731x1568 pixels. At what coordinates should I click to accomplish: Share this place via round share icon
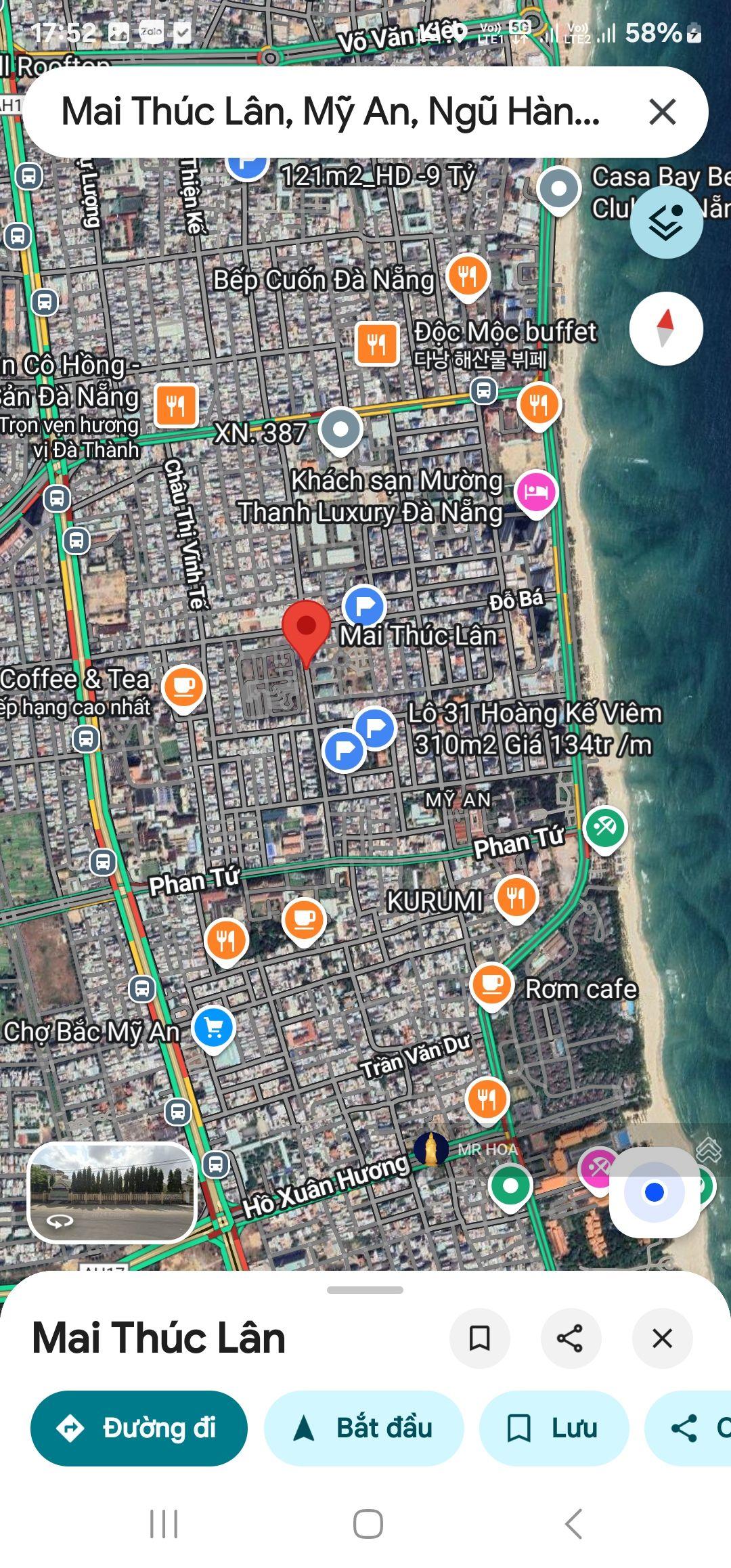click(x=571, y=1338)
